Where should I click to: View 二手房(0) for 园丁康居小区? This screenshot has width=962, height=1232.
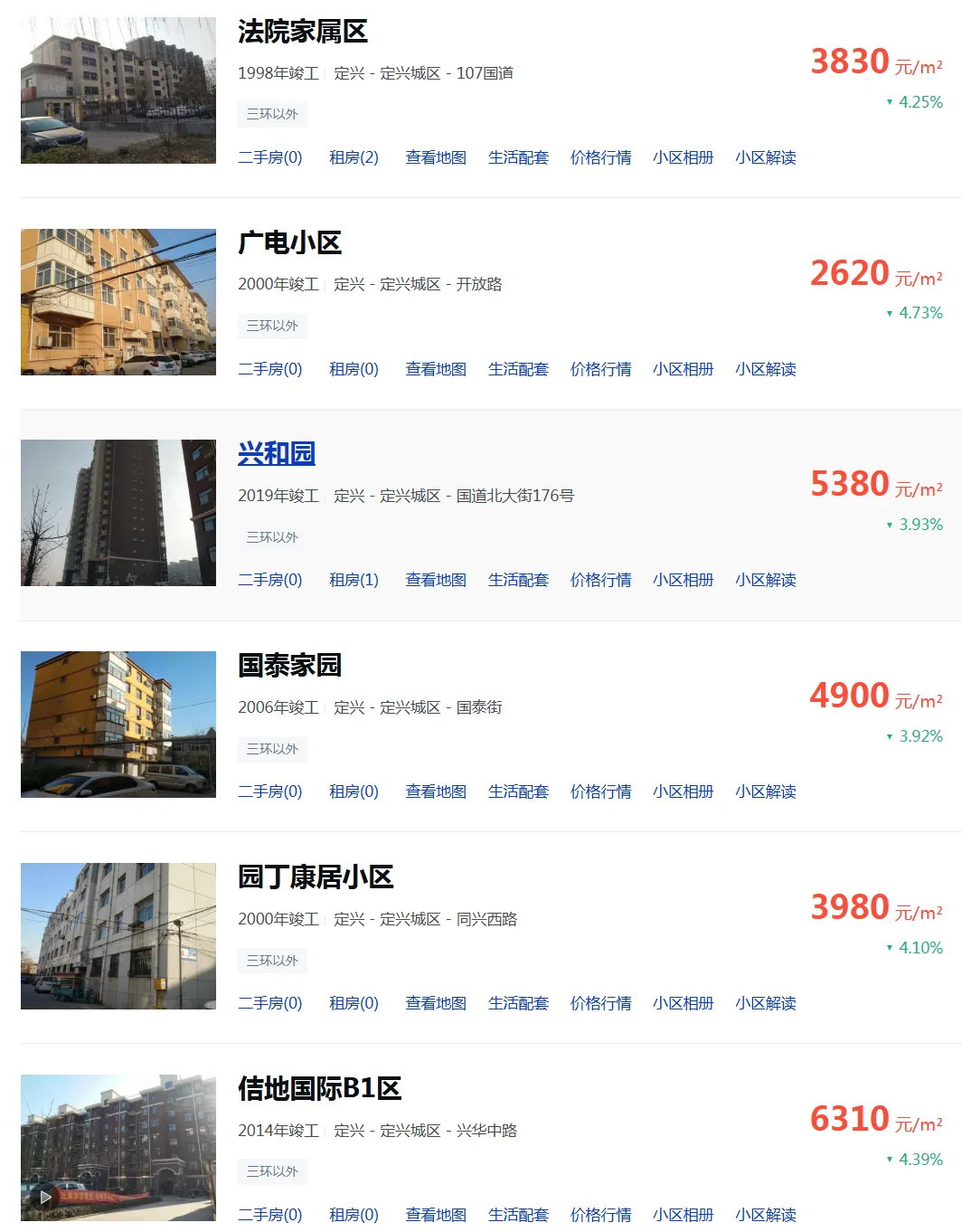(x=269, y=1003)
